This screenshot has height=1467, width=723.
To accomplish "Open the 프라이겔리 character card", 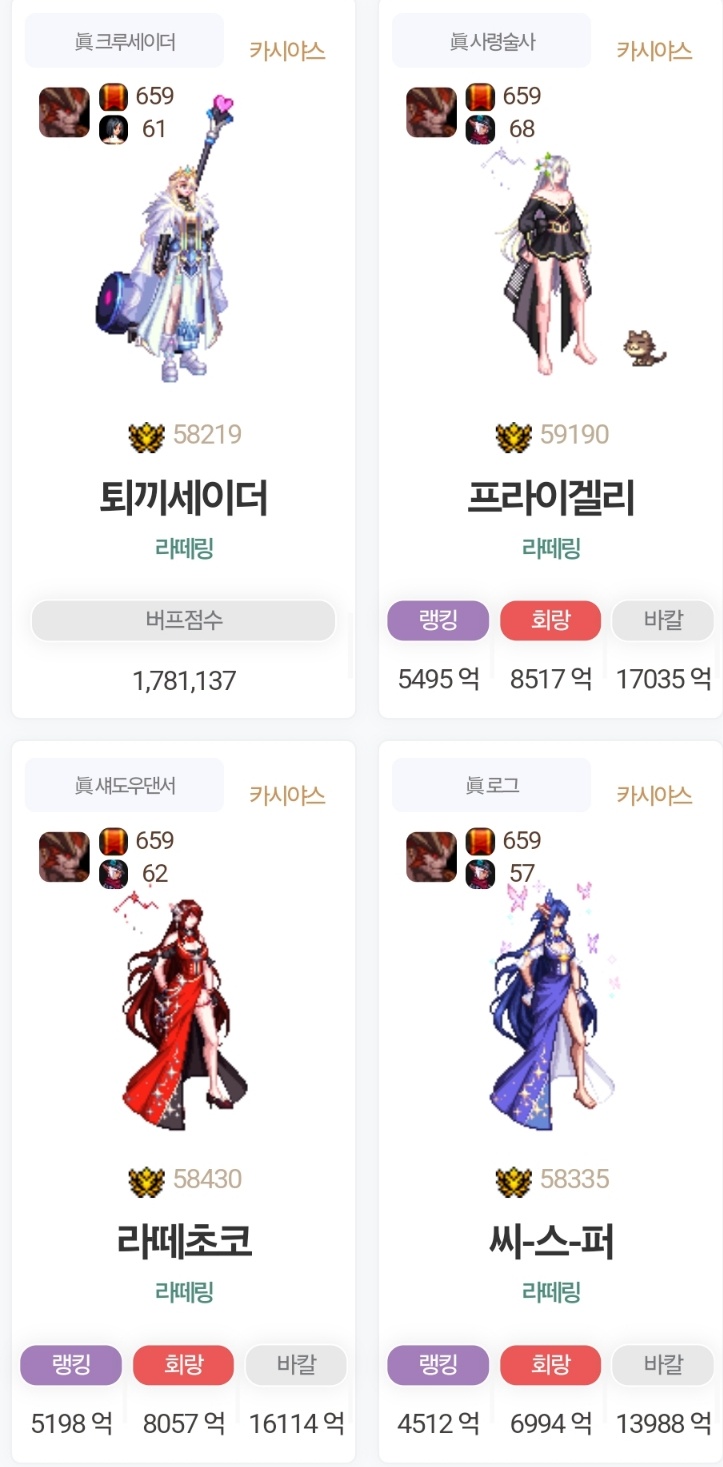I will click(551, 497).
